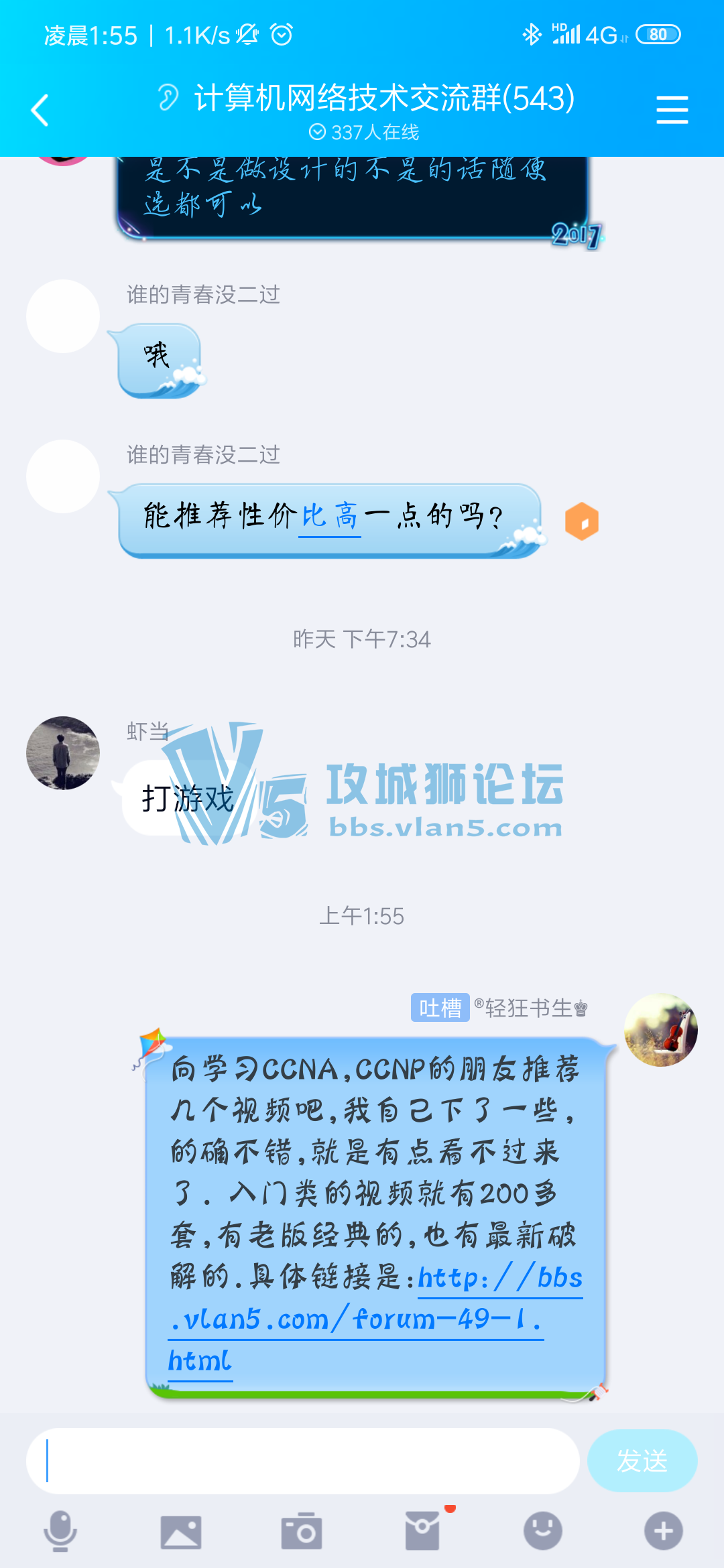Toggle the earpiece mode icon by title
The height and width of the screenshot is (1568, 724).
168,98
